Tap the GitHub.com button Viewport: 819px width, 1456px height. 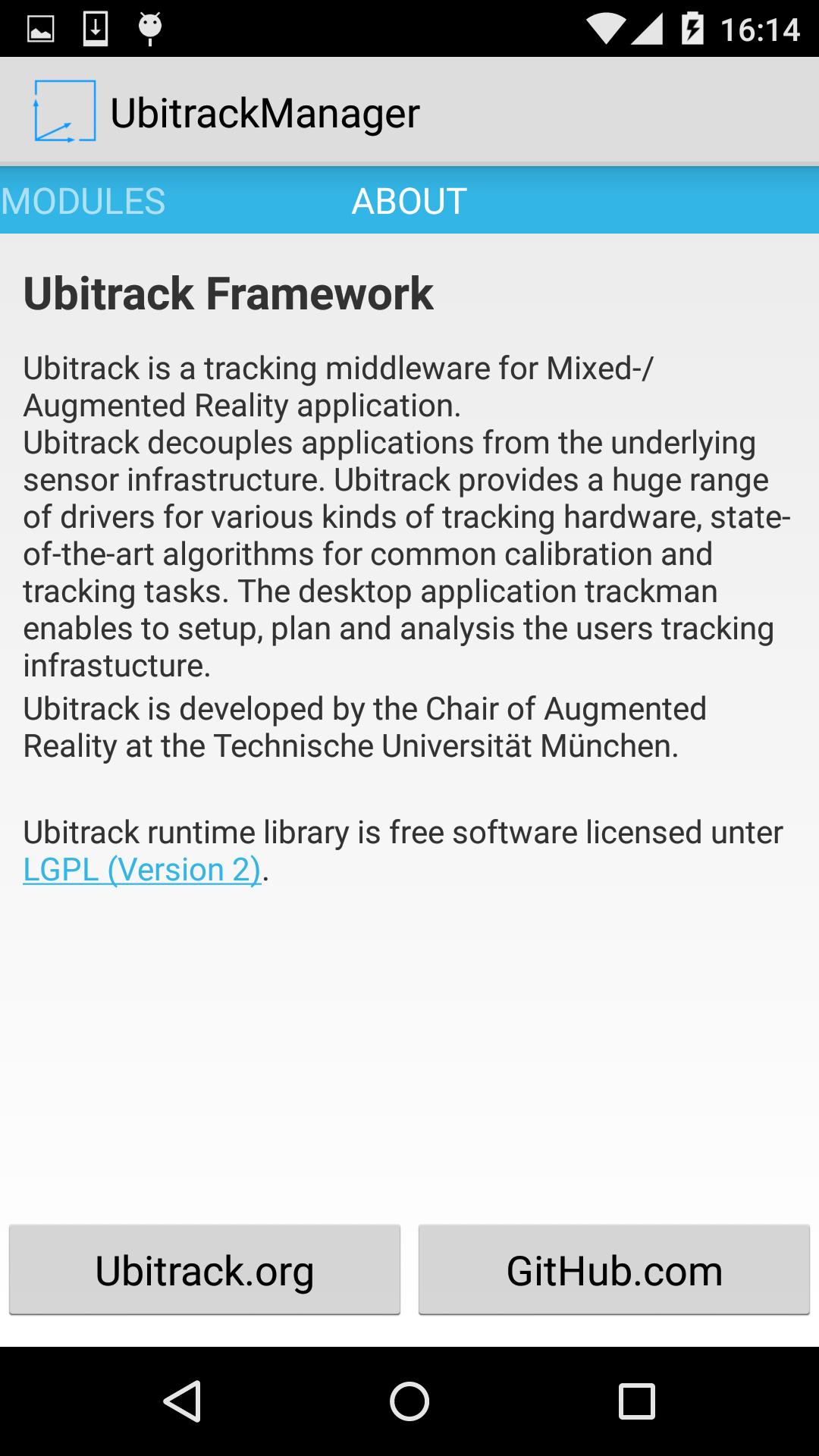pyautogui.click(x=613, y=1271)
